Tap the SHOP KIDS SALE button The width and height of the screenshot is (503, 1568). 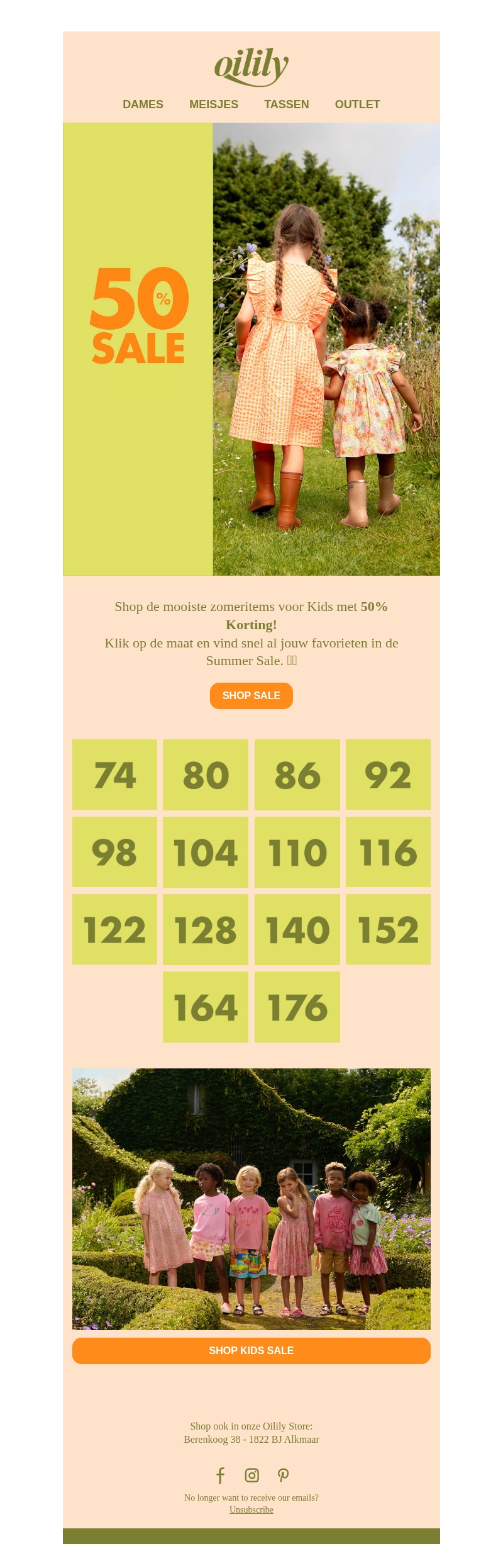point(251,1350)
